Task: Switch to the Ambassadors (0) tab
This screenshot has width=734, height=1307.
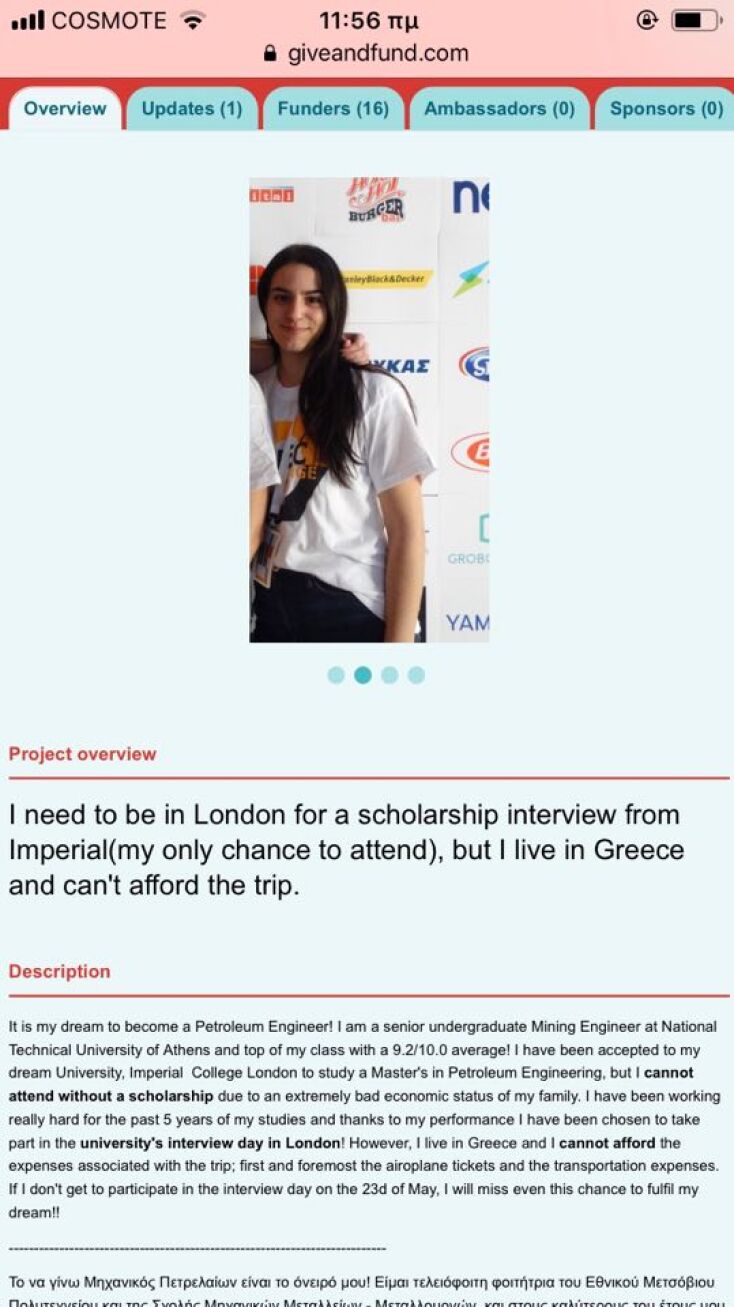Action: point(499,109)
